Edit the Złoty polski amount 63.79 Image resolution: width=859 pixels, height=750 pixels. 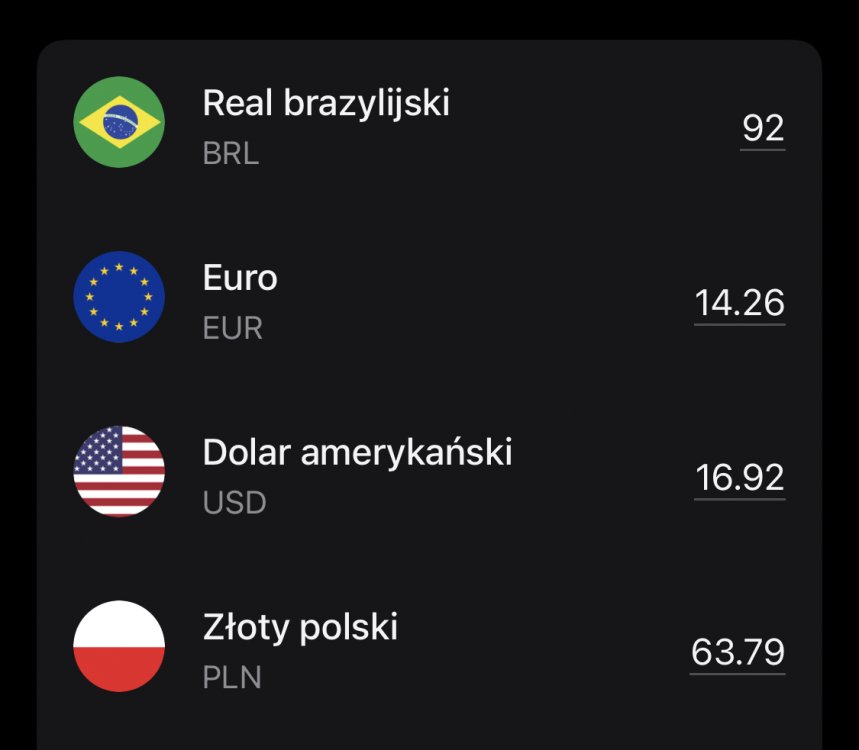(738, 653)
